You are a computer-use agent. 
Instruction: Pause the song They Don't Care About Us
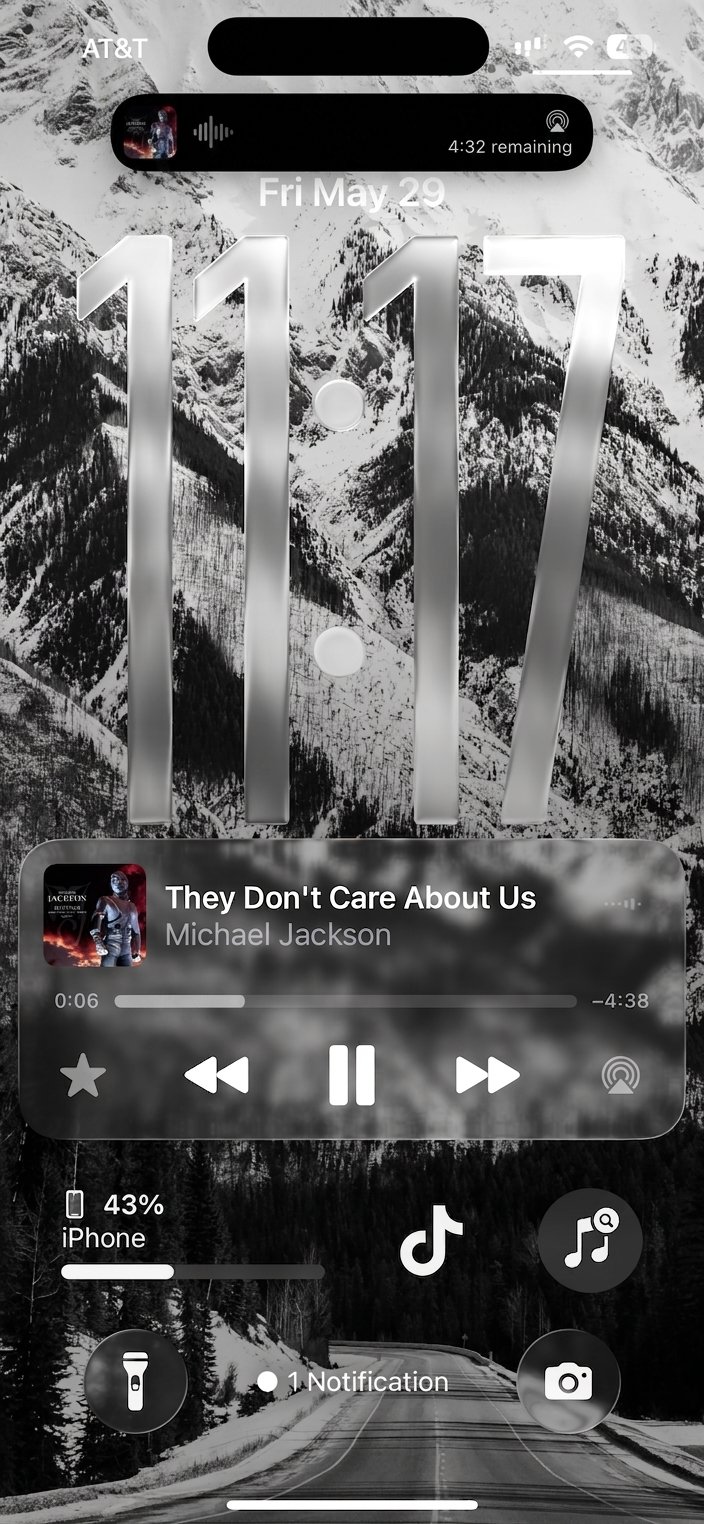click(352, 1075)
